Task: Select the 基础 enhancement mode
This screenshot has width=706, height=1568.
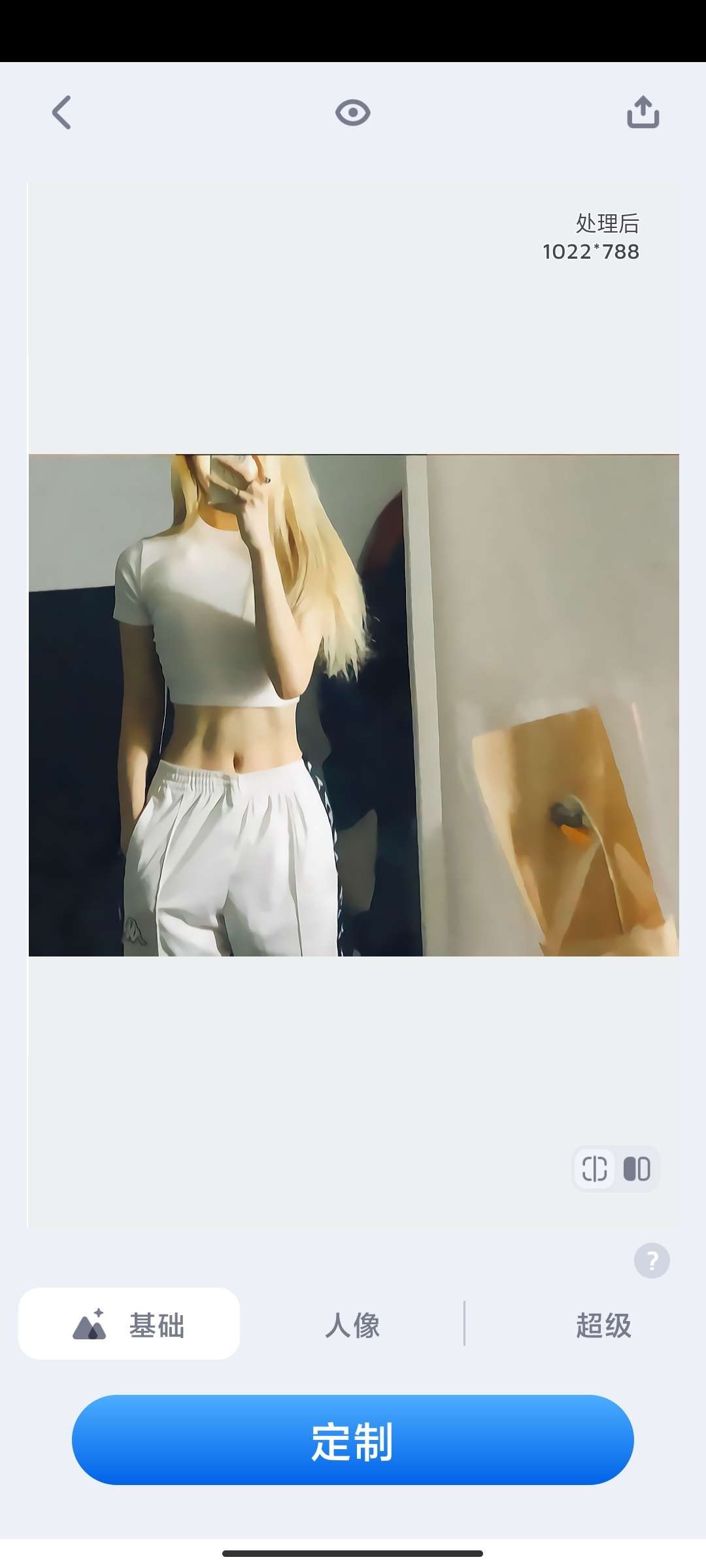Action: (x=129, y=1326)
